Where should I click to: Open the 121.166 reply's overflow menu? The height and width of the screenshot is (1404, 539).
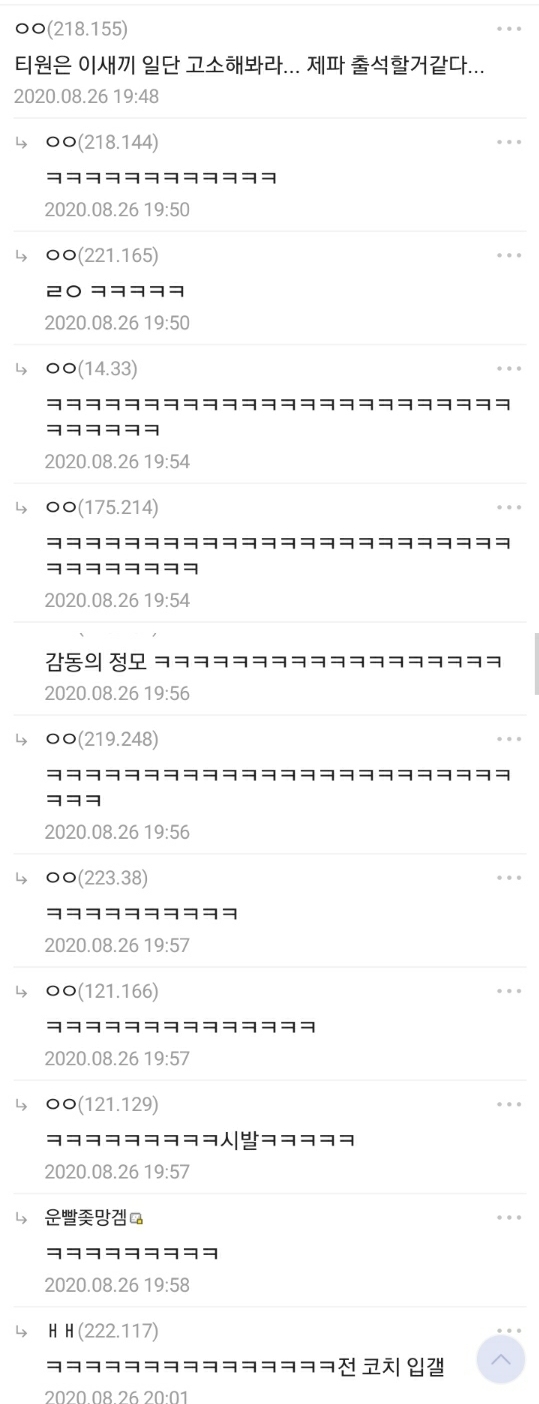(x=509, y=992)
